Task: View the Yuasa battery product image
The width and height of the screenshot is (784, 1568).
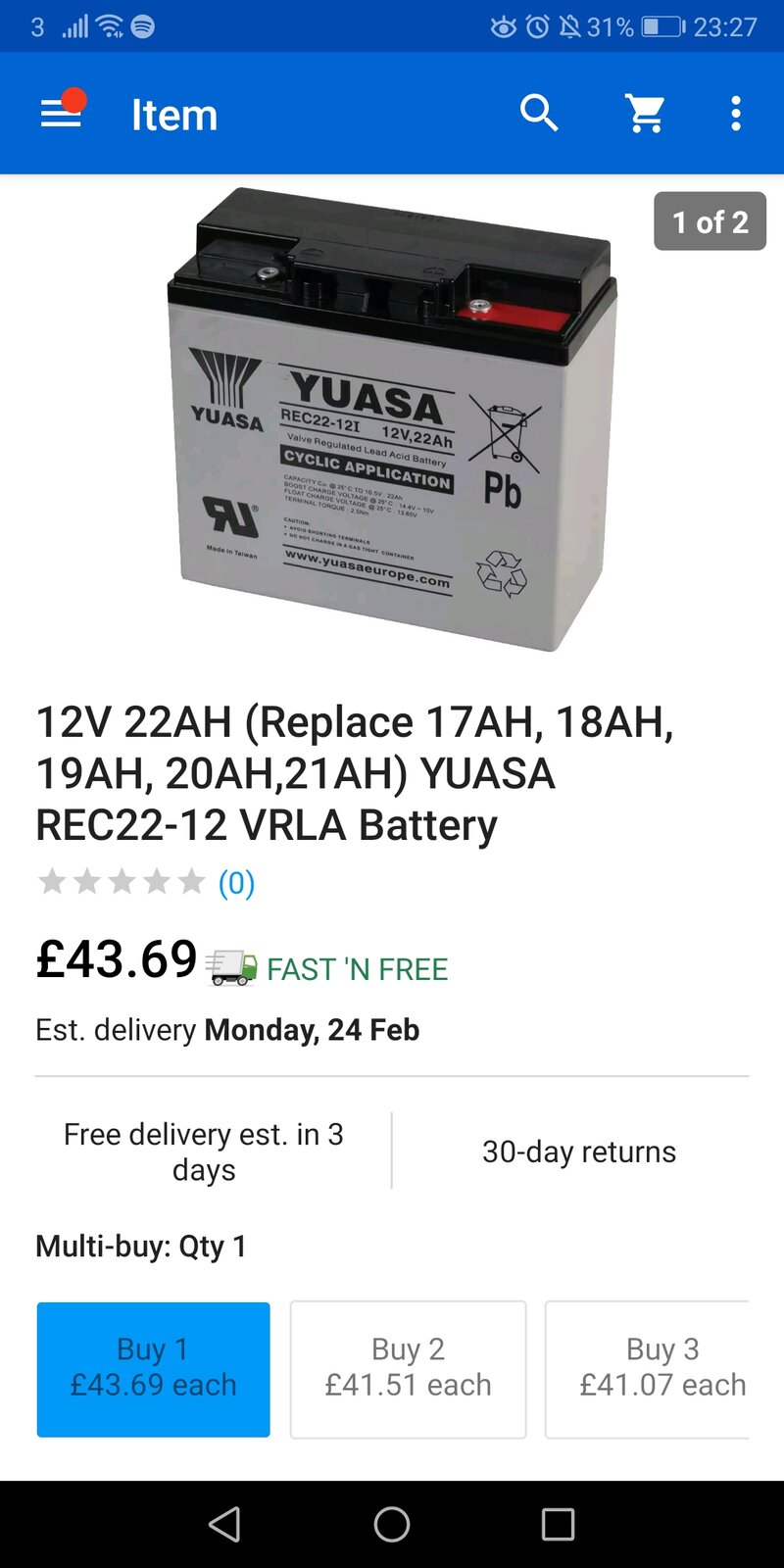Action: click(x=392, y=418)
